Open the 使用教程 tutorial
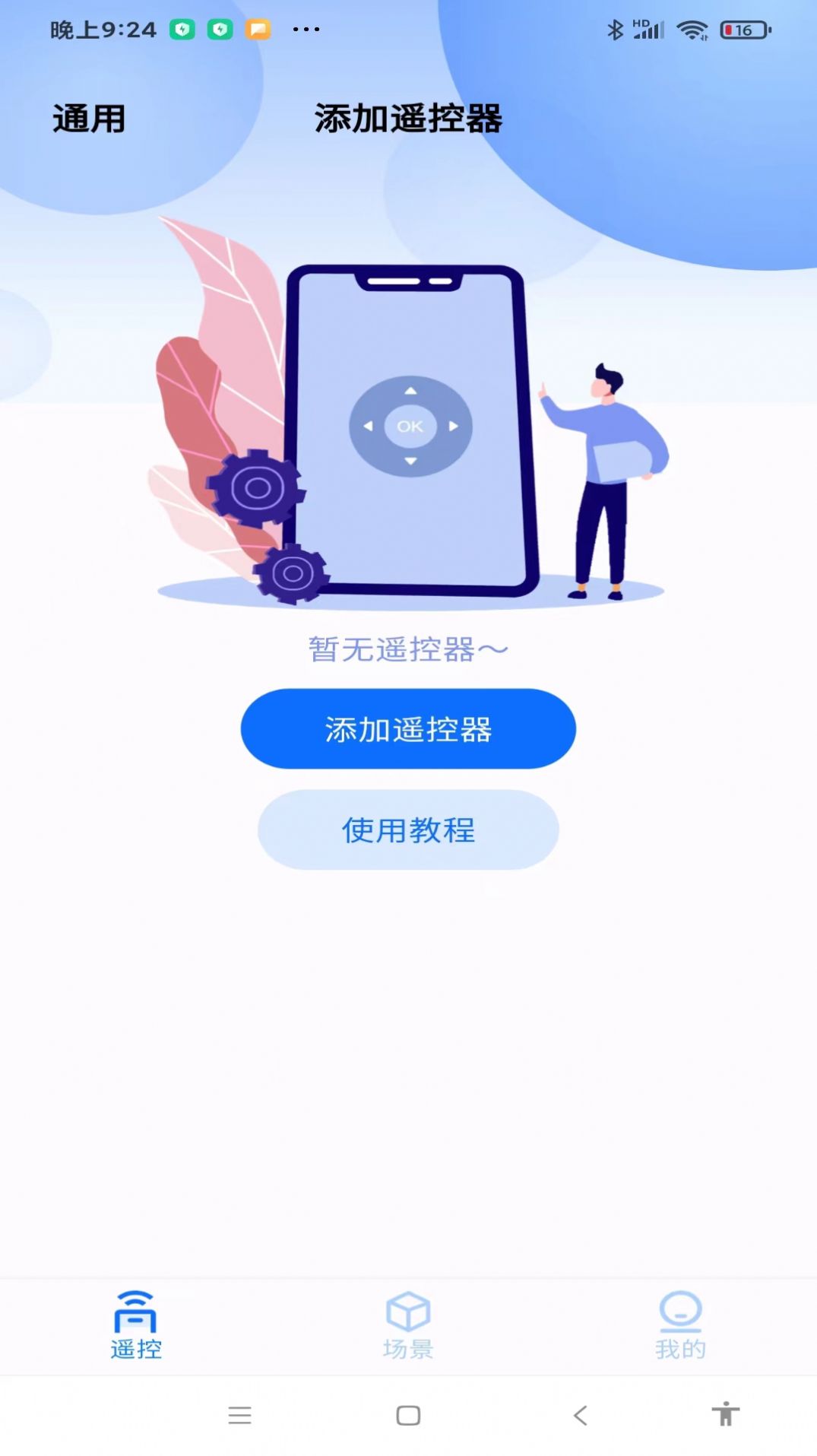Screen dimensions: 817x1456 (408, 830)
